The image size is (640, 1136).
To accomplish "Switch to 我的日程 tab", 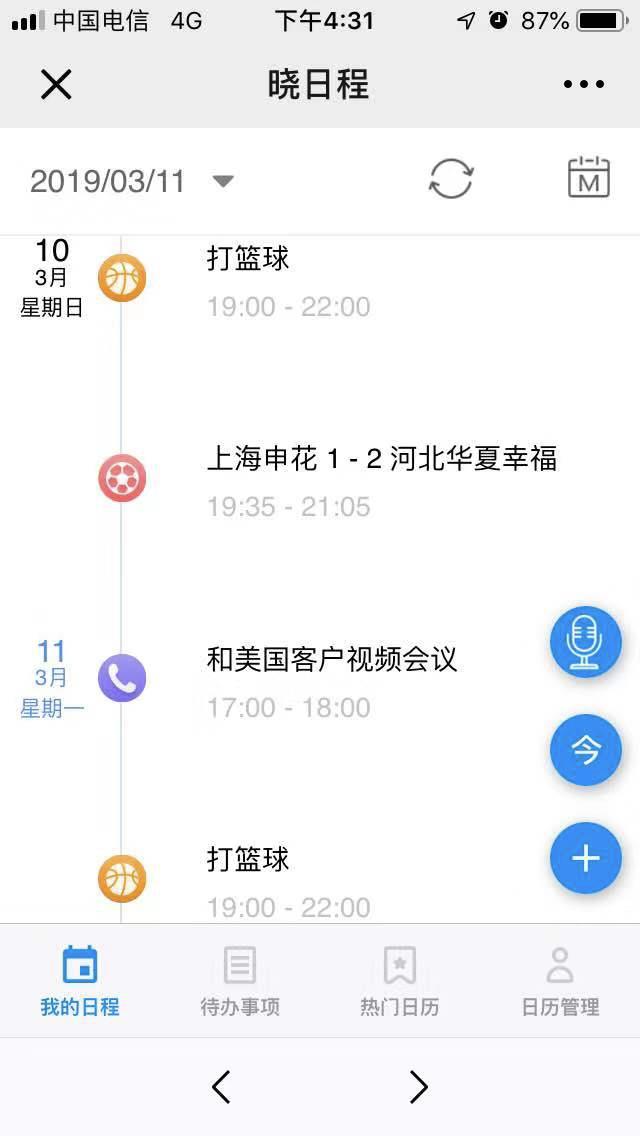I will [x=80, y=981].
